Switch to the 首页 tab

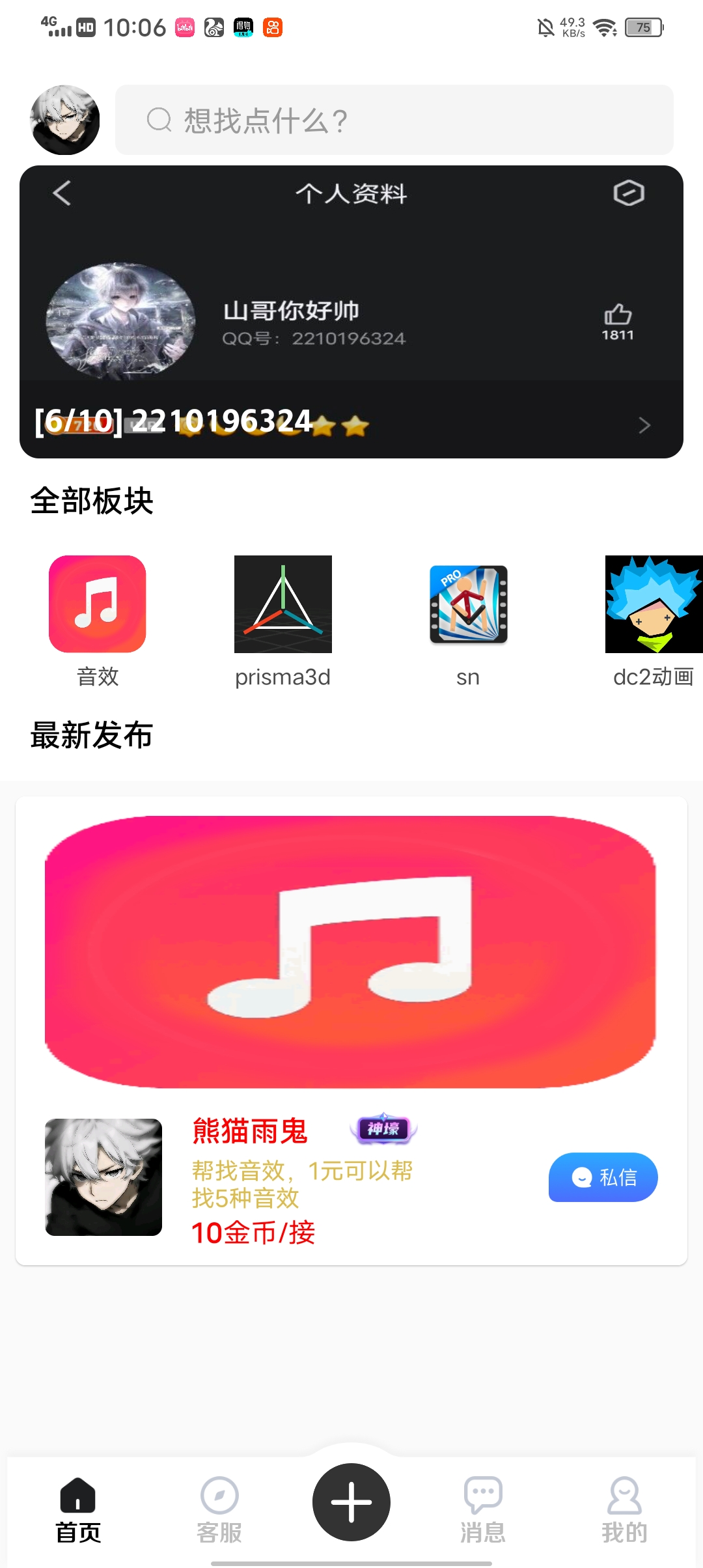[78, 1509]
